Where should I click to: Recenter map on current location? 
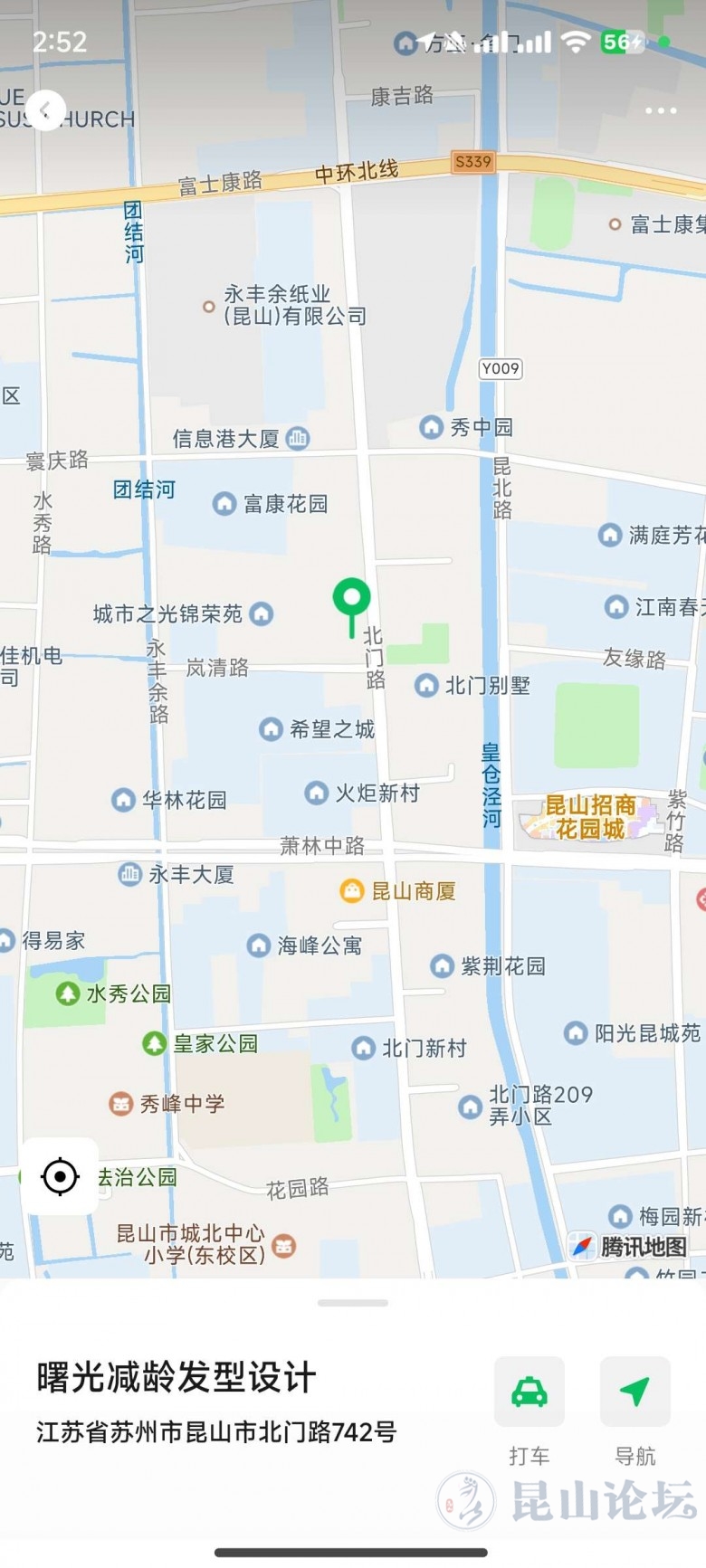(x=60, y=1176)
